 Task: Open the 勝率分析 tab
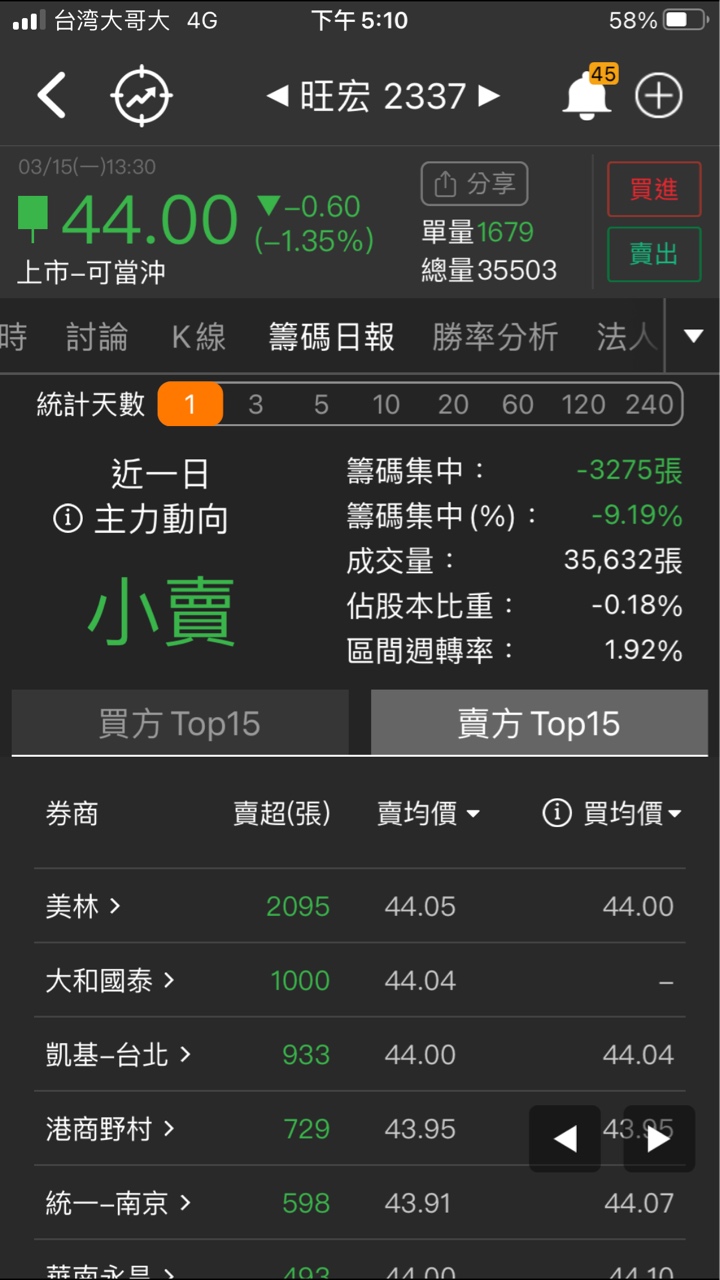(x=495, y=337)
